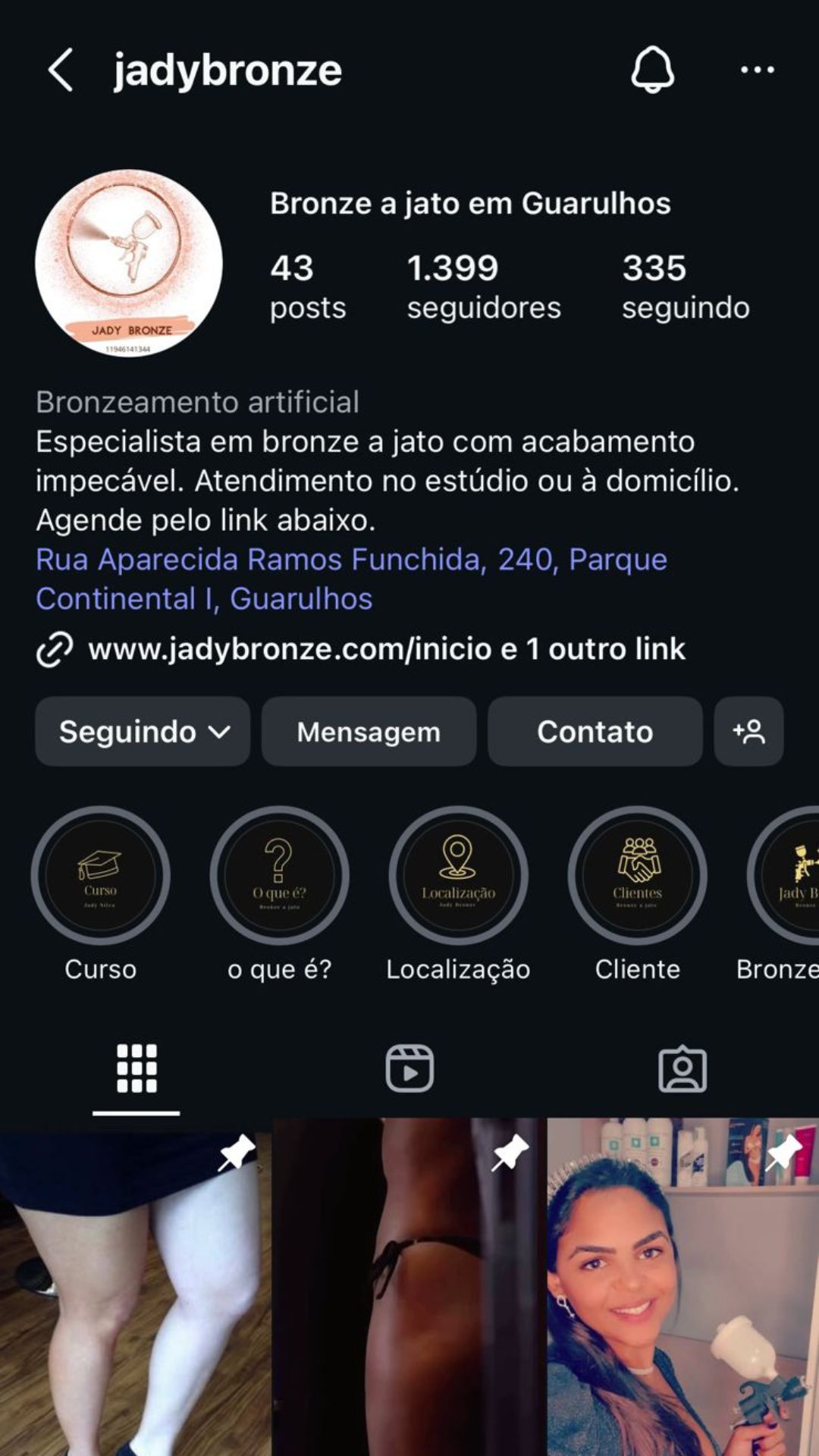View the Jady Bronze profile picture
Image resolution: width=819 pixels, height=1456 pixels.
(x=129, y=263)
